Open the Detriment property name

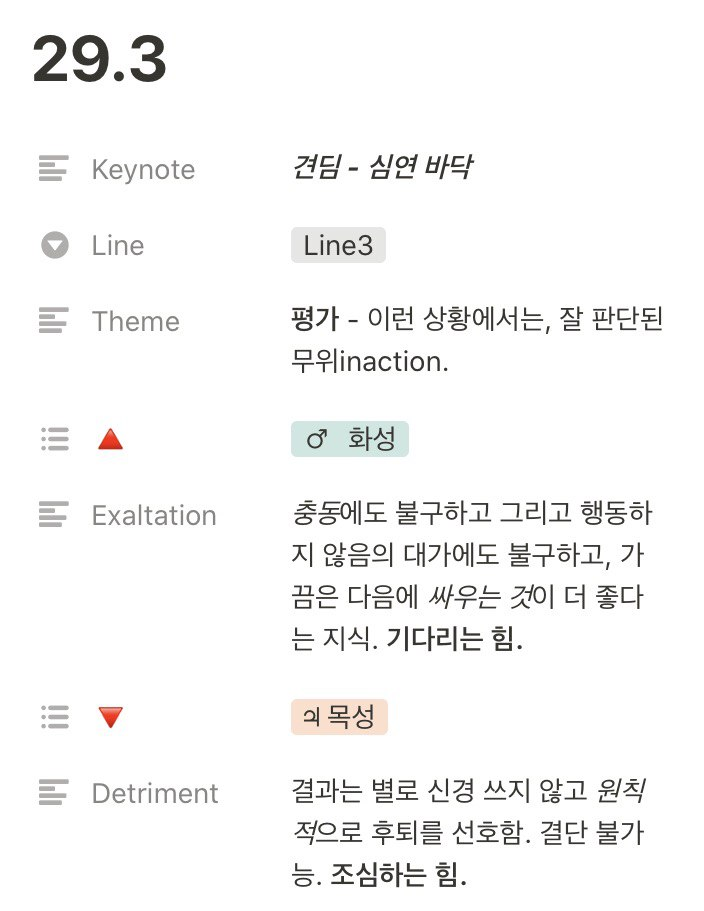pyautogui.click(x=155, y=793)
